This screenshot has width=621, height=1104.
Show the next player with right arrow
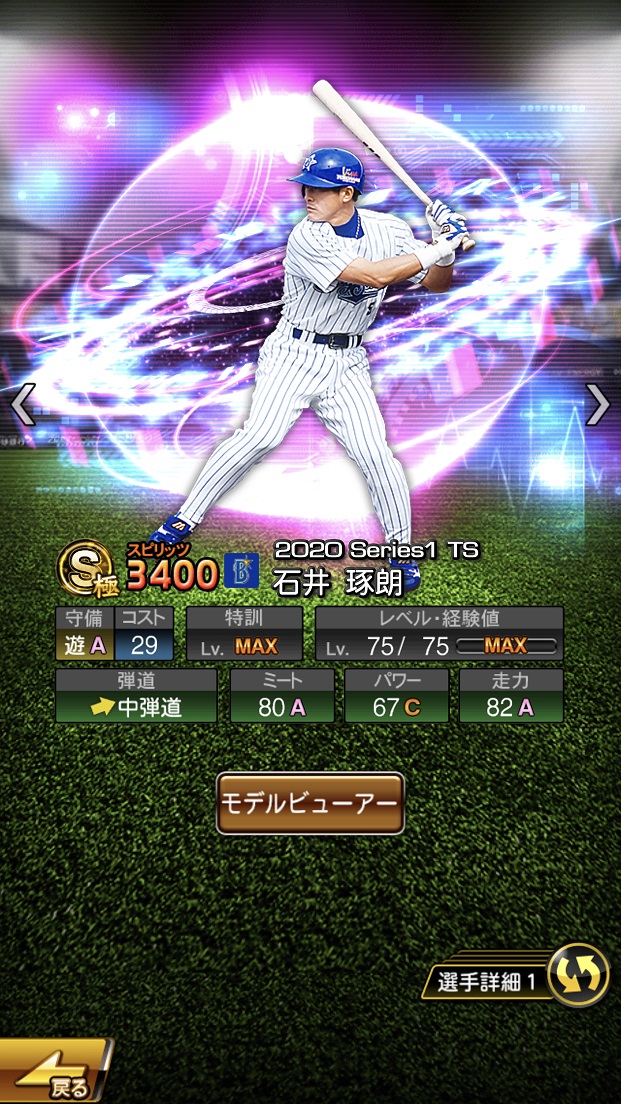(x=597, y=404)
